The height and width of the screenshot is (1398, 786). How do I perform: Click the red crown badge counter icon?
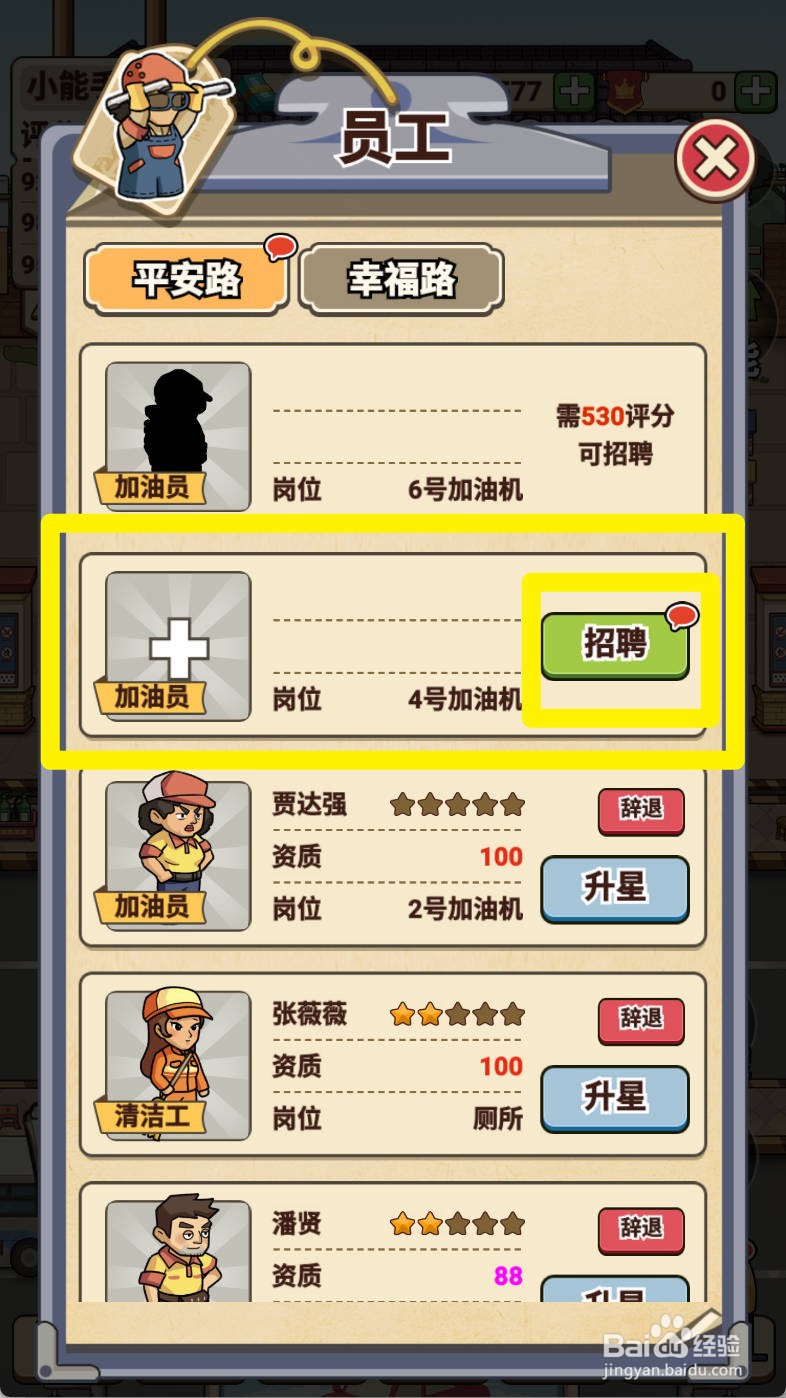(625, 92)
